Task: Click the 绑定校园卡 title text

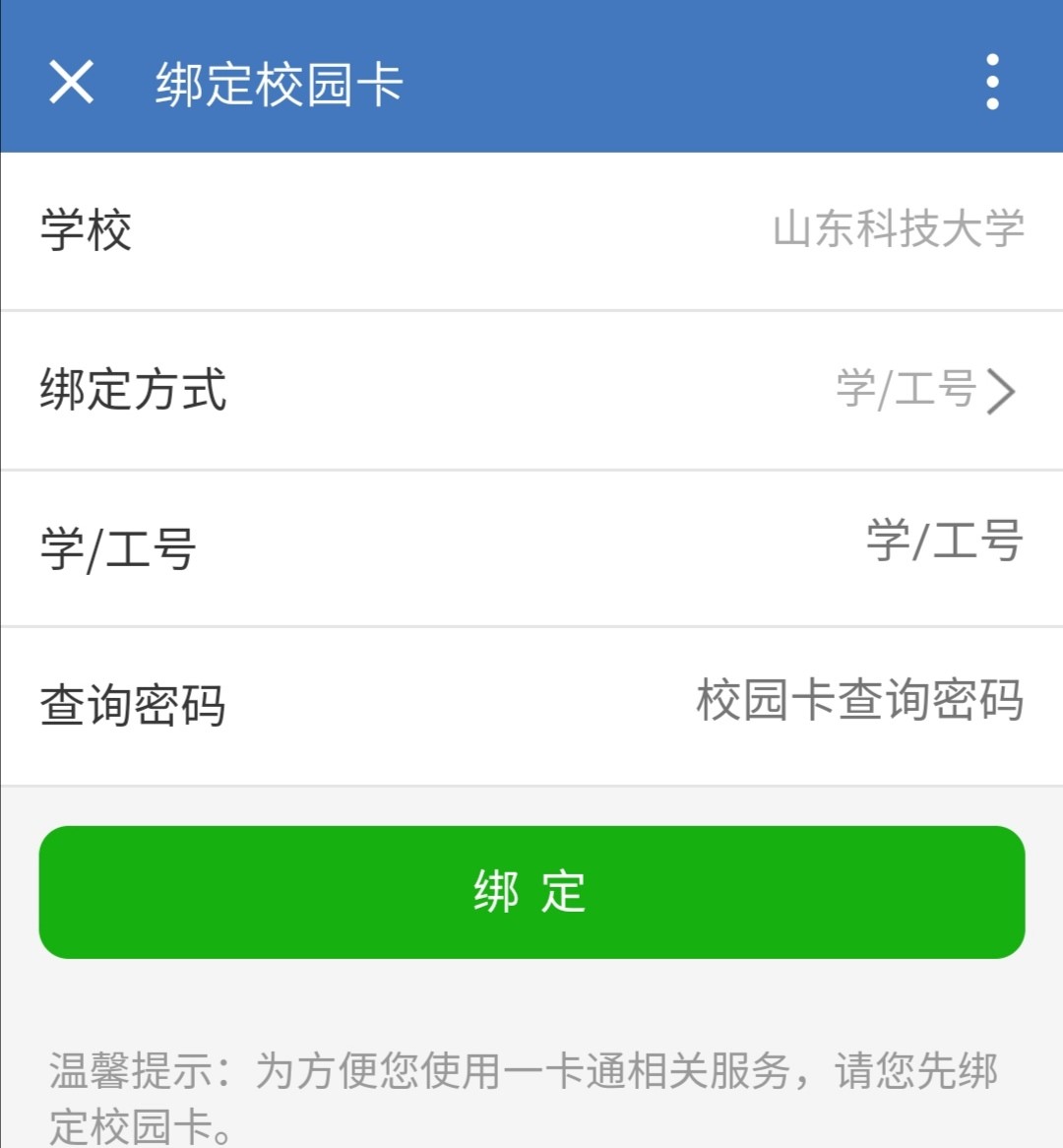Action: (x=279, y=84)
